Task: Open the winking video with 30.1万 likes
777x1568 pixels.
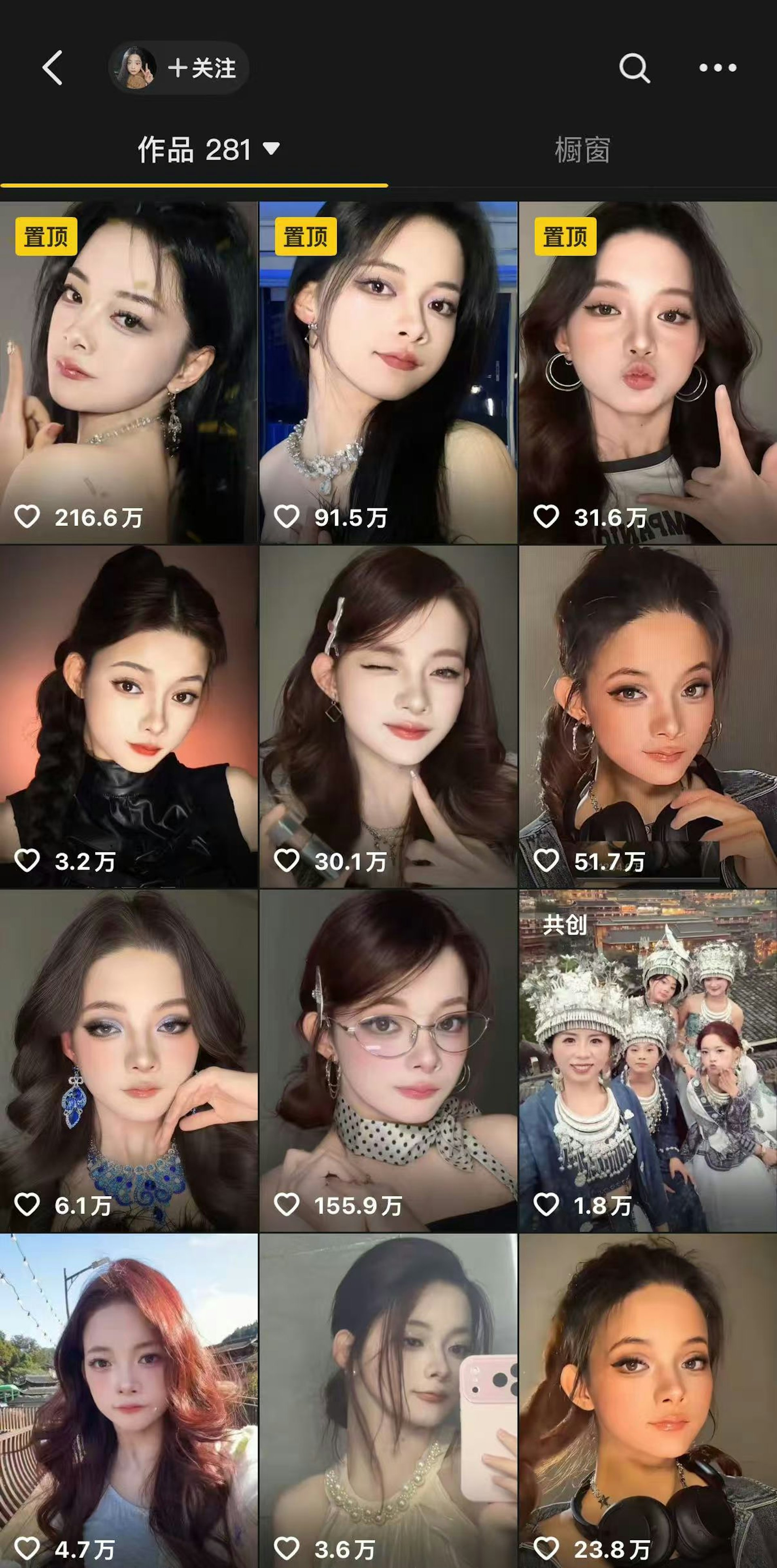Action: (x=388, y=716)
